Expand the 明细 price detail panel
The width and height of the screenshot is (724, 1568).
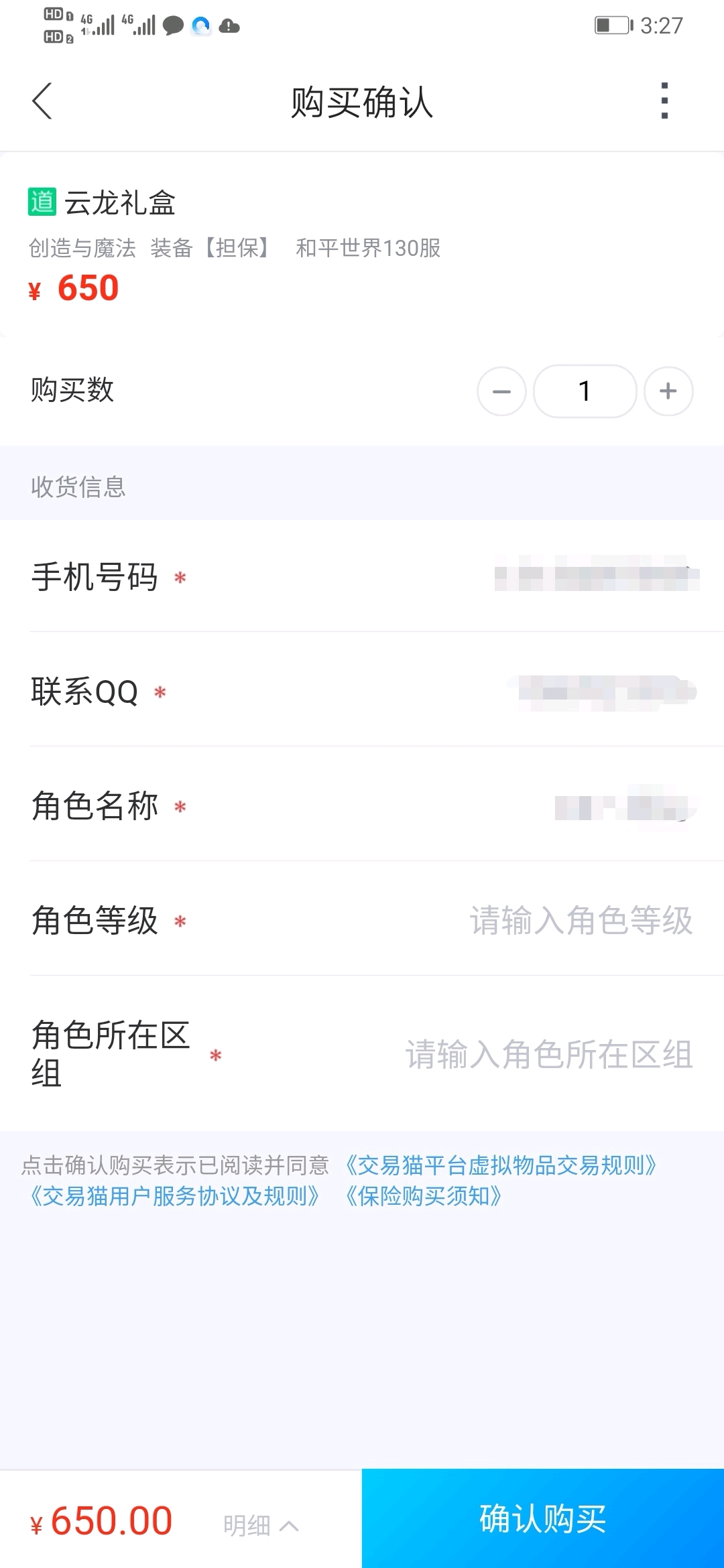261,1521
